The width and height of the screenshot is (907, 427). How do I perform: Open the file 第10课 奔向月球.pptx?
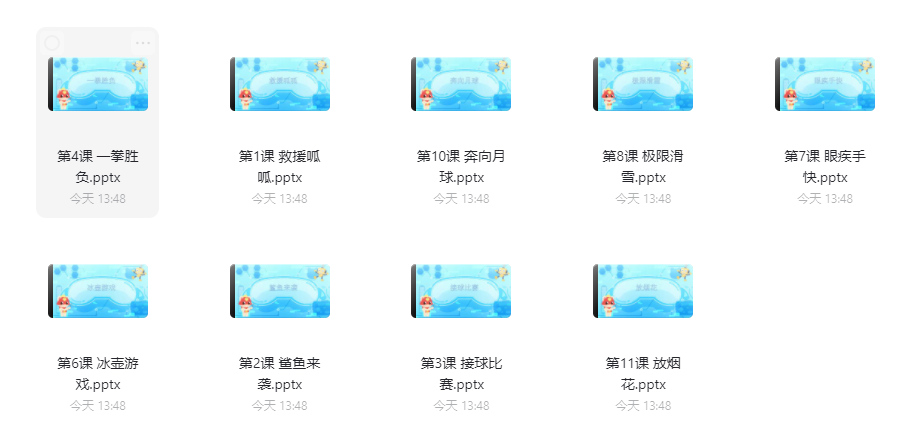pos(461,84)
